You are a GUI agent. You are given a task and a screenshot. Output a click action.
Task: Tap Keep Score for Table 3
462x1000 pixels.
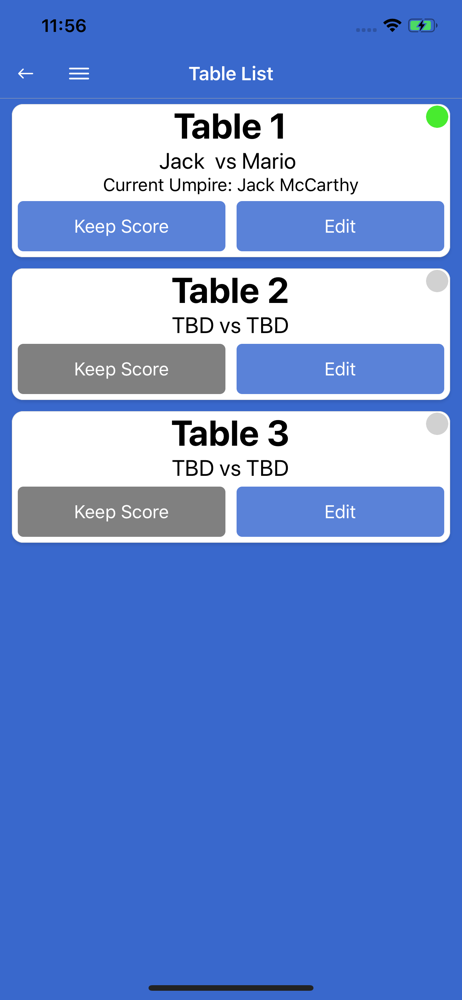(121, 512)
